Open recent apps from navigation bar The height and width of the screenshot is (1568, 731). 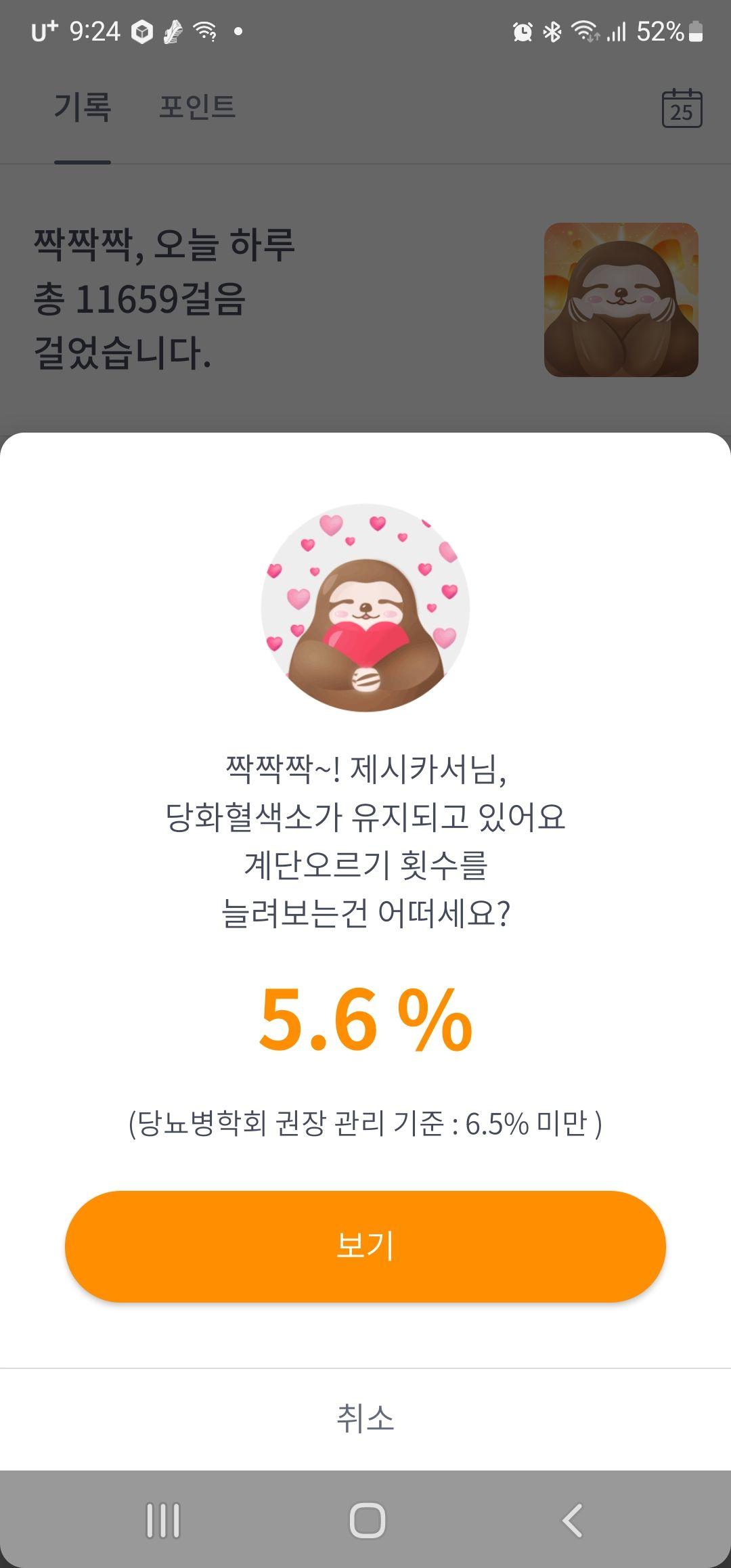click(x=162, y=1521)
